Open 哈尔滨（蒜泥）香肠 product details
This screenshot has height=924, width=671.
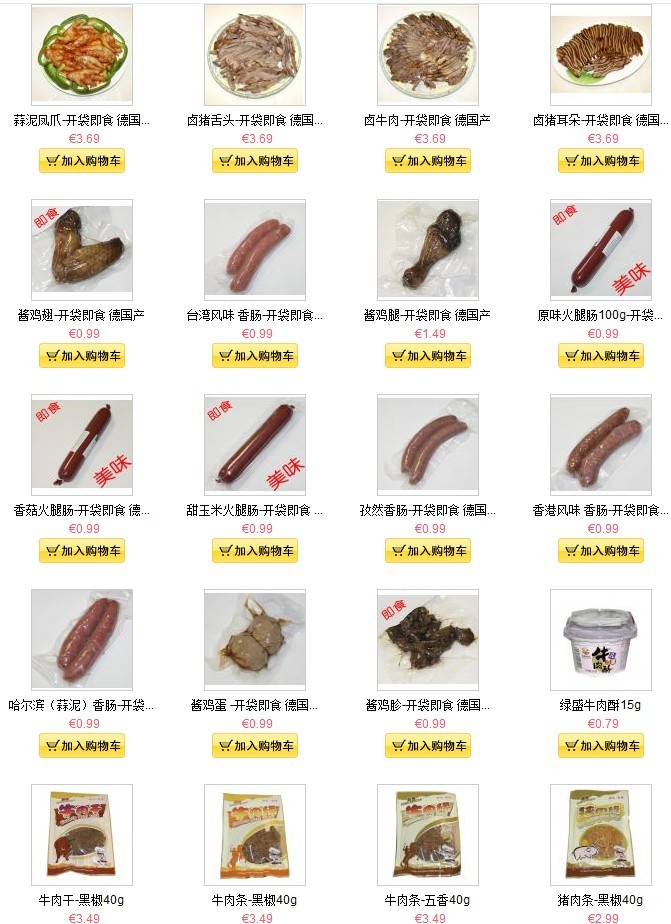point(82,705)
